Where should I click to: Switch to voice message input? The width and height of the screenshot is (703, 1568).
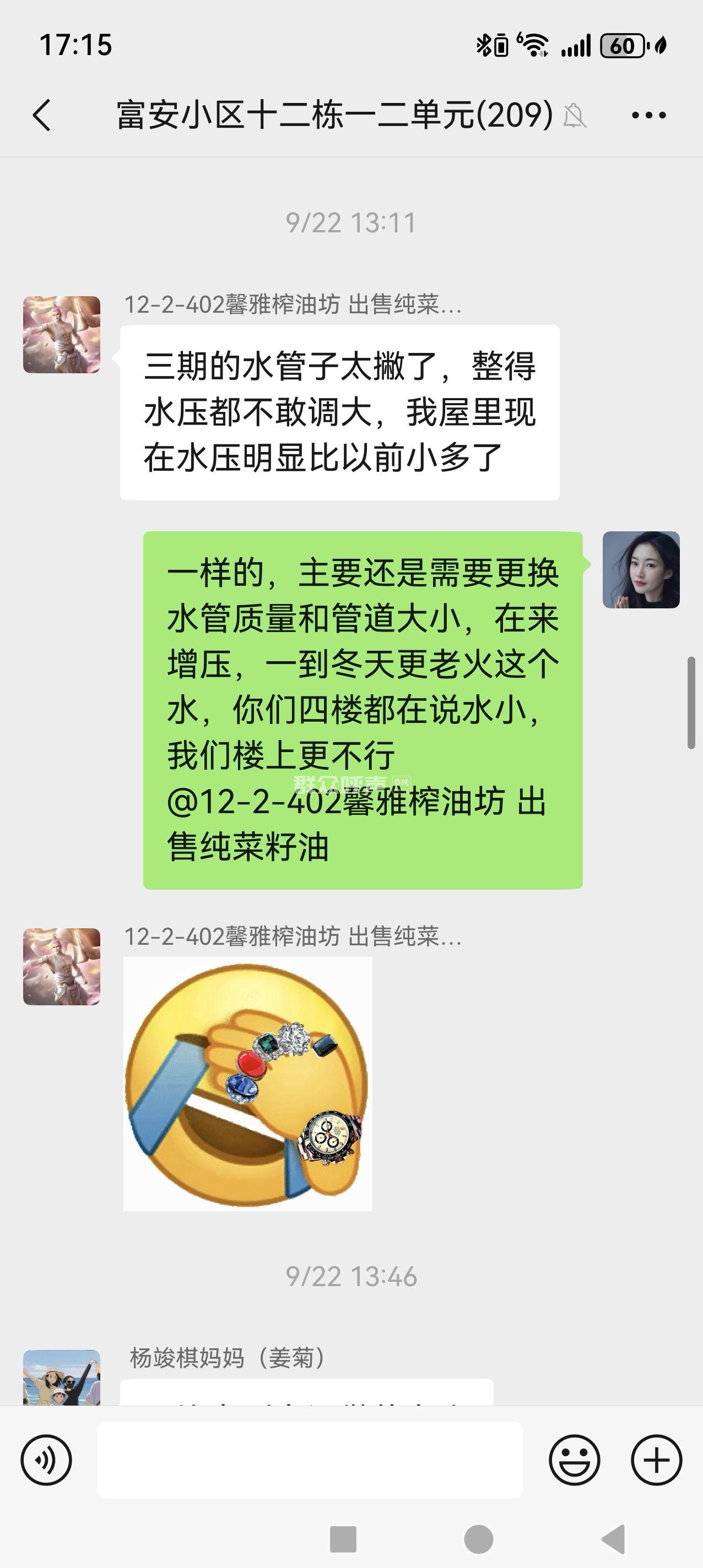coord(46,1460)
